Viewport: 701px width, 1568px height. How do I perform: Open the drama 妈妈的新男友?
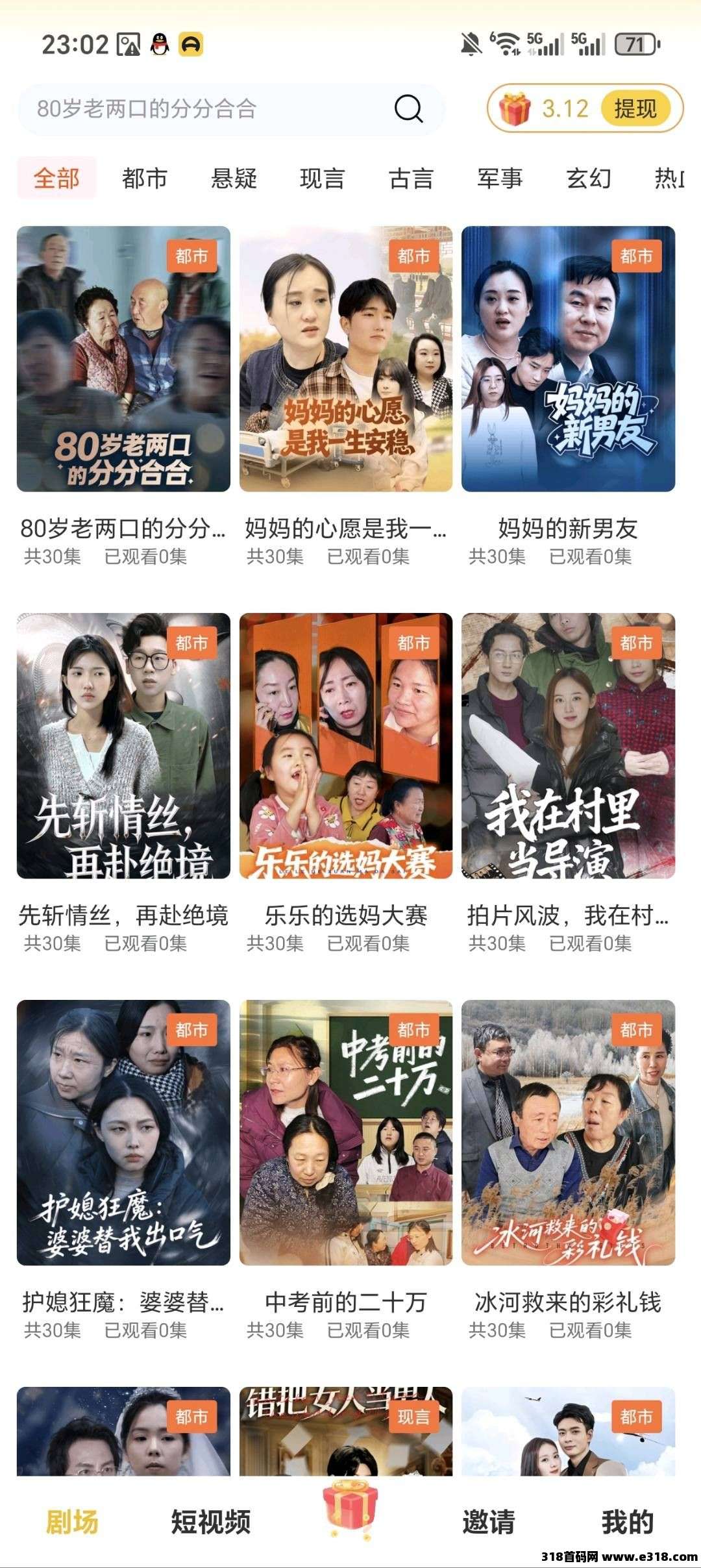pos(568,358)
